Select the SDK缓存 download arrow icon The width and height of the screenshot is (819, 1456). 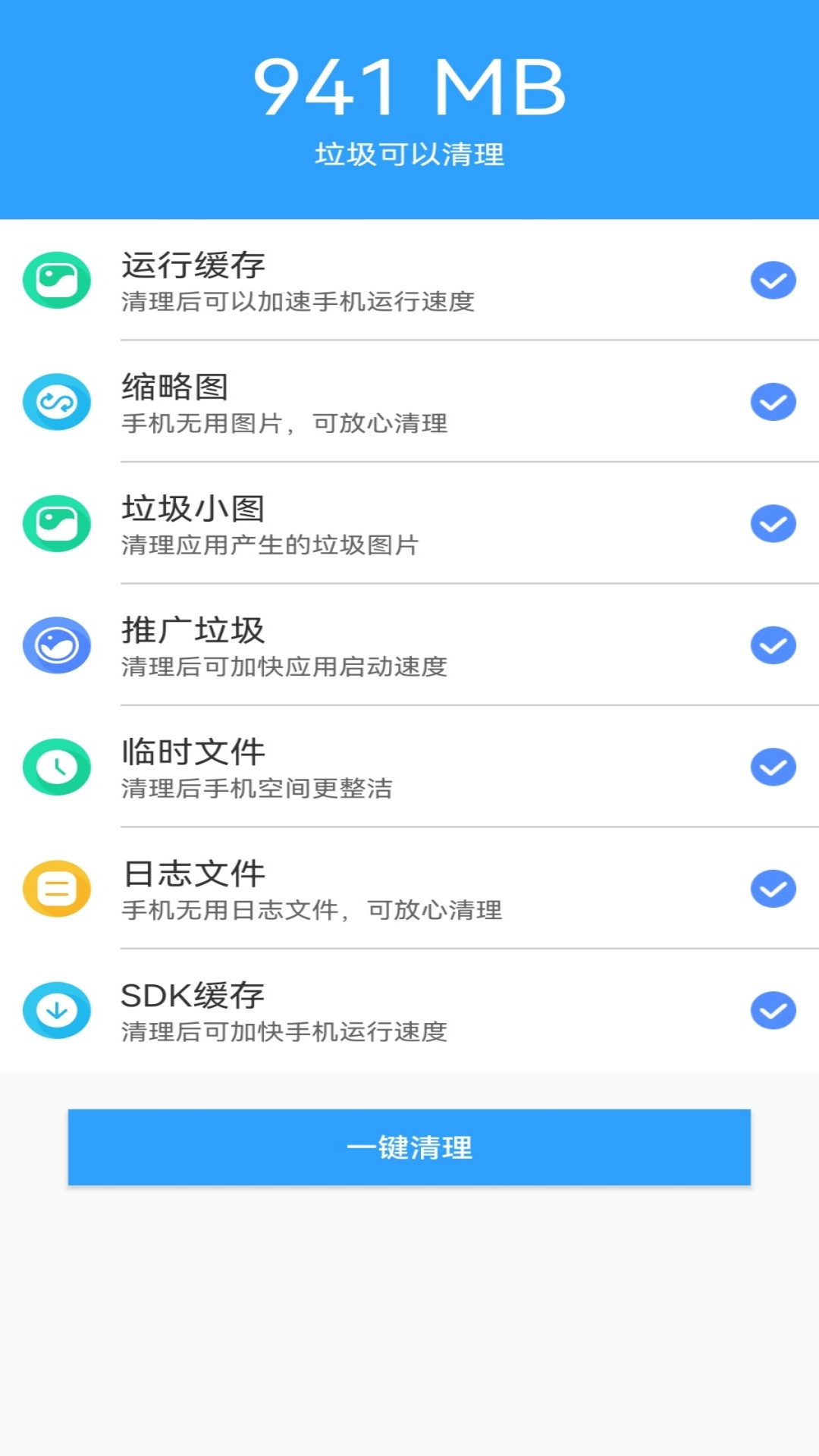57,1011
